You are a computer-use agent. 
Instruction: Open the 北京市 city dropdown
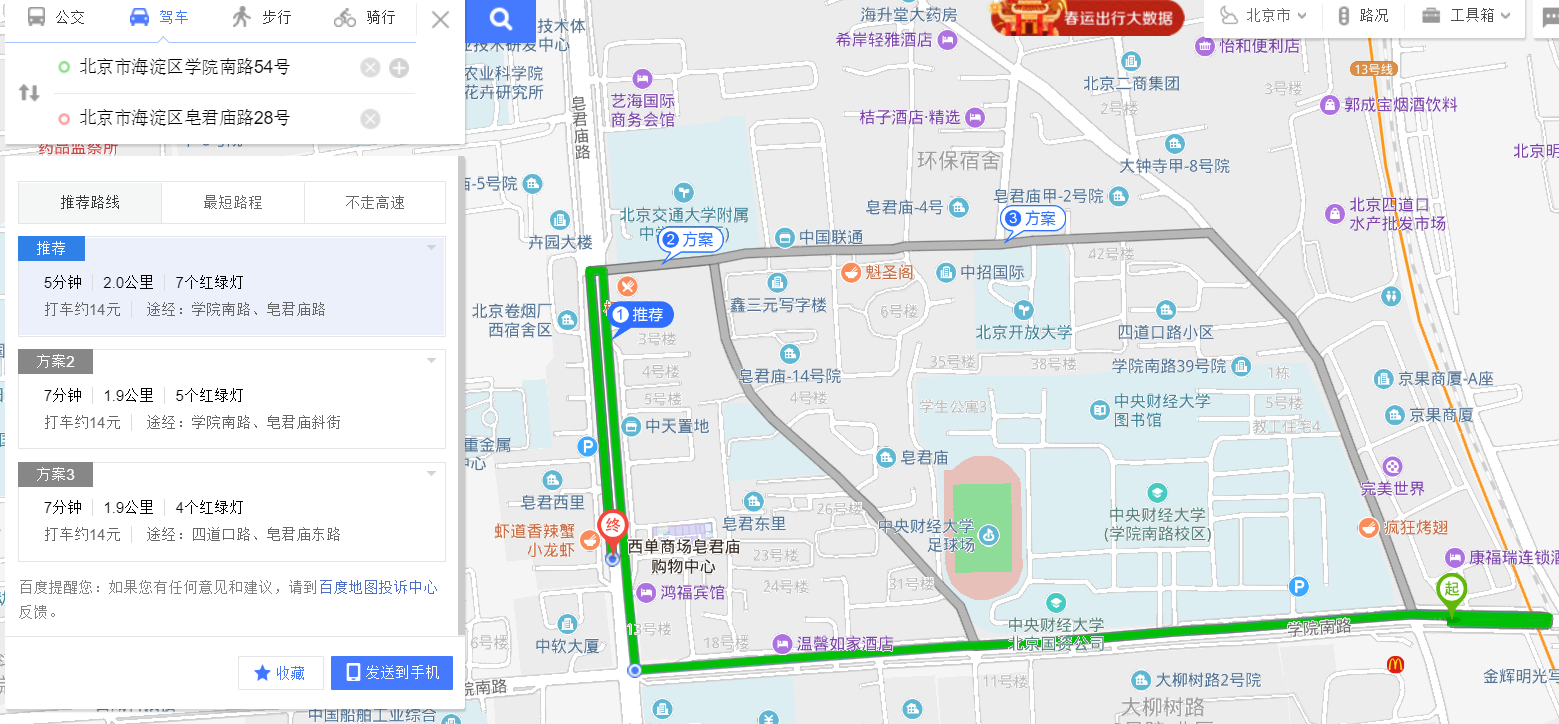1266,16
